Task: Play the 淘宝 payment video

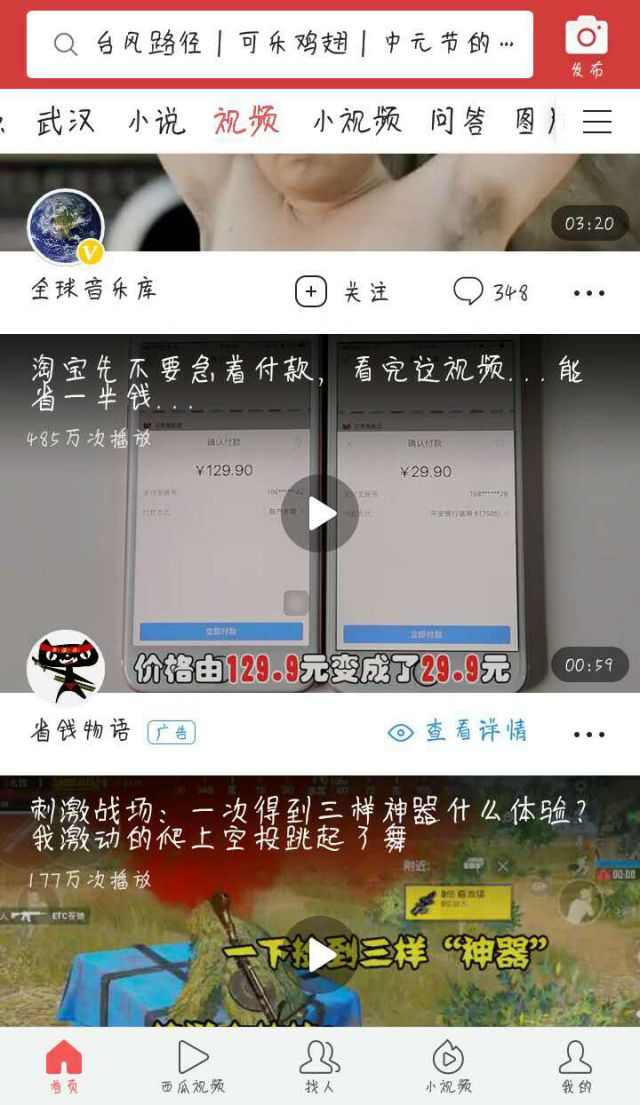Action: 320,514
